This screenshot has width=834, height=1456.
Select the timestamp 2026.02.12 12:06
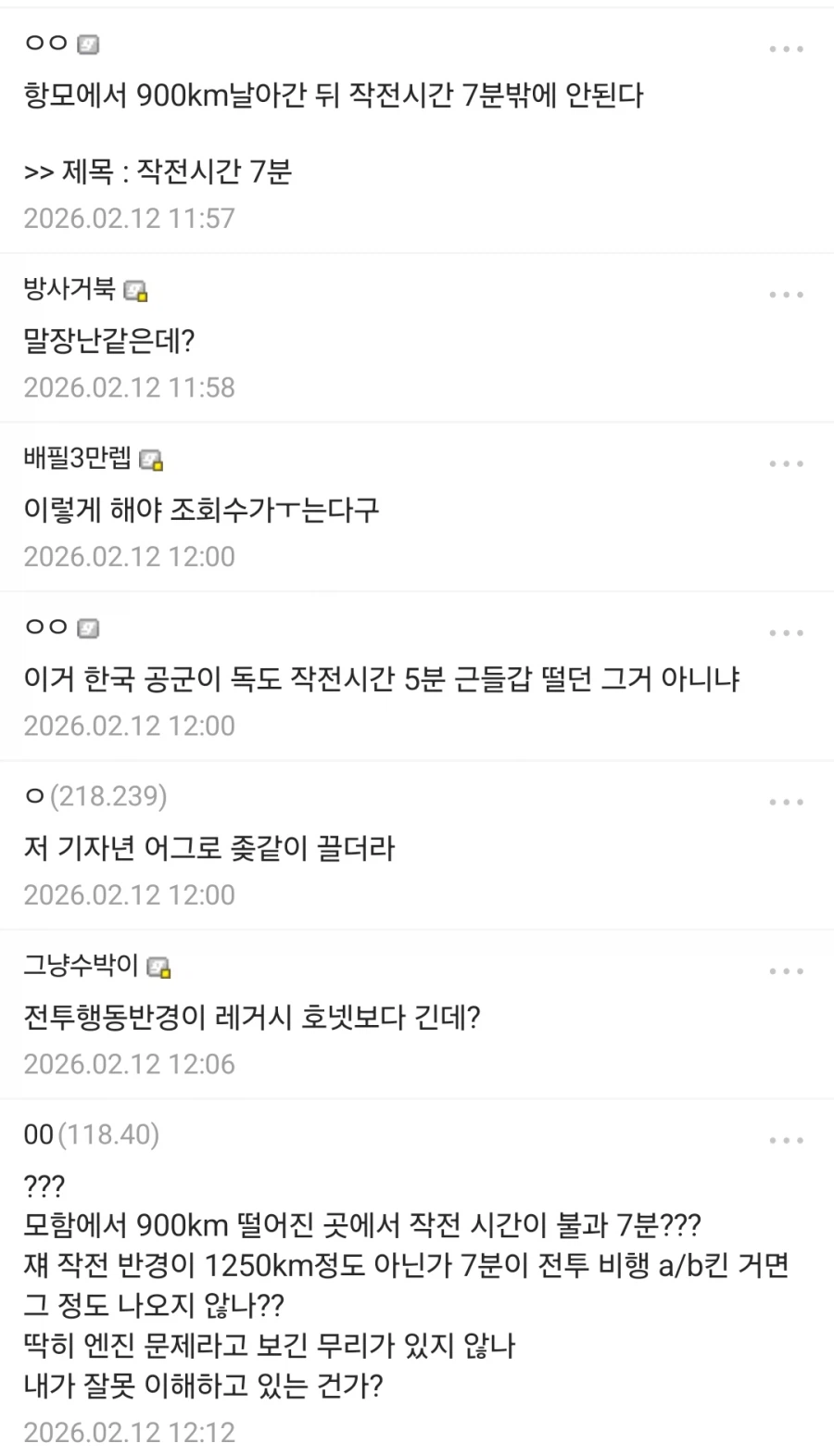click(x=129, y=1064)
